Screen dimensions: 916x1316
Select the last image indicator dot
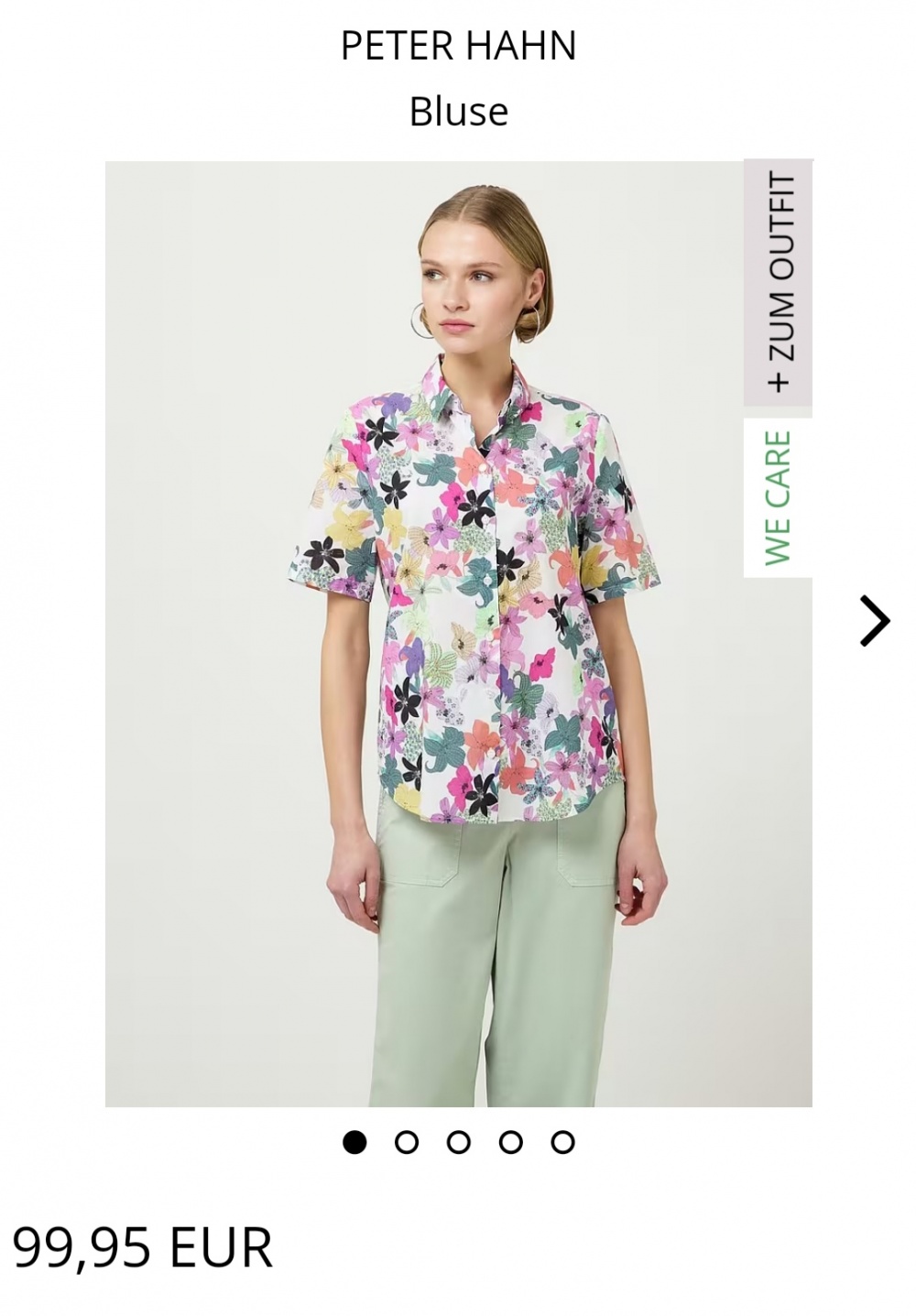point(563,1142)
